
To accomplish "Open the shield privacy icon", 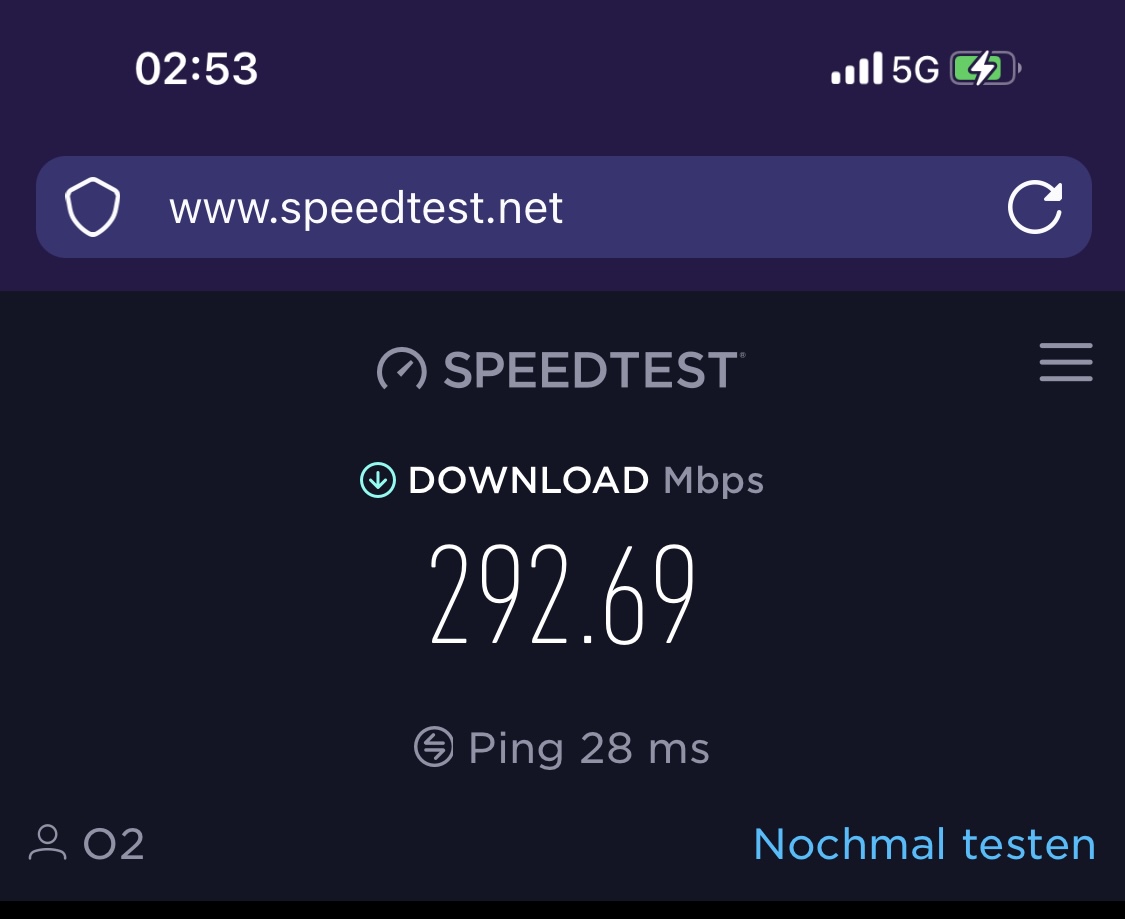I will pos(92,208).
